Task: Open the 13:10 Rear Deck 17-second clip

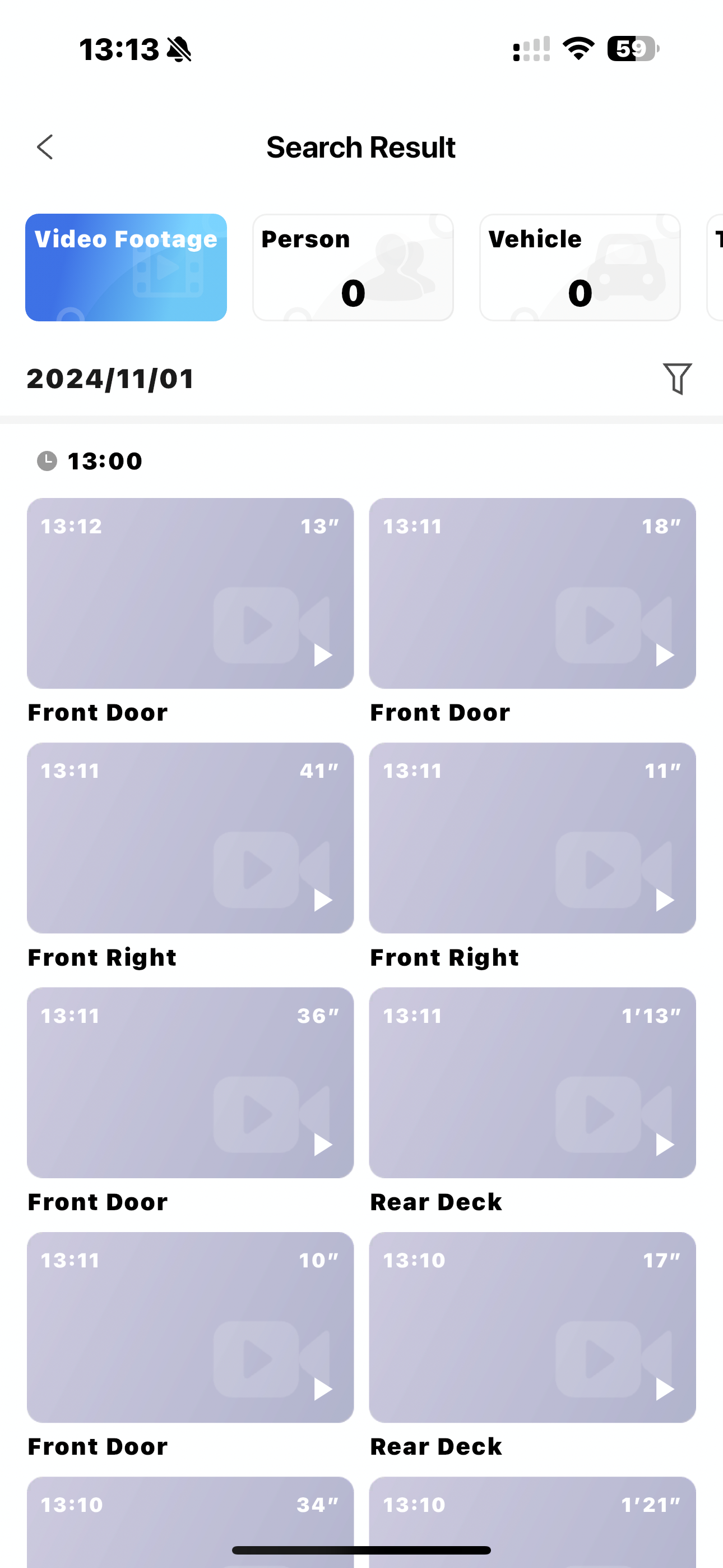Action: 532,1327
